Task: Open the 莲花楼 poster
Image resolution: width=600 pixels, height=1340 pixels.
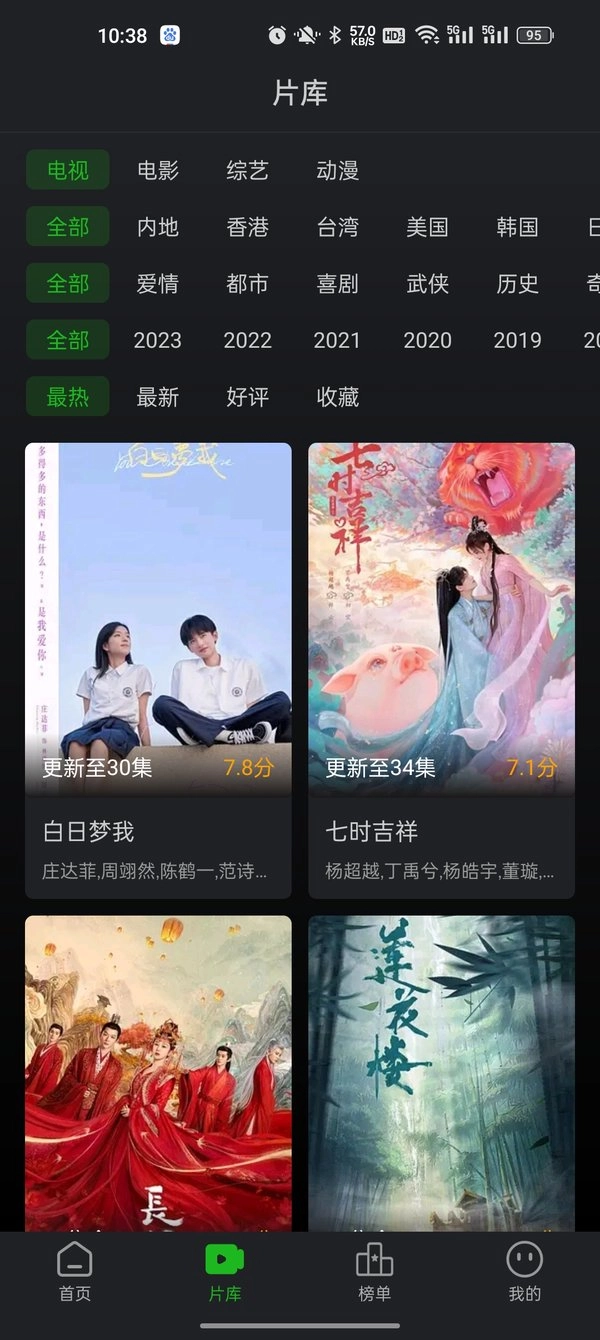Action: pyautogui.click(x=441, y=1070)
